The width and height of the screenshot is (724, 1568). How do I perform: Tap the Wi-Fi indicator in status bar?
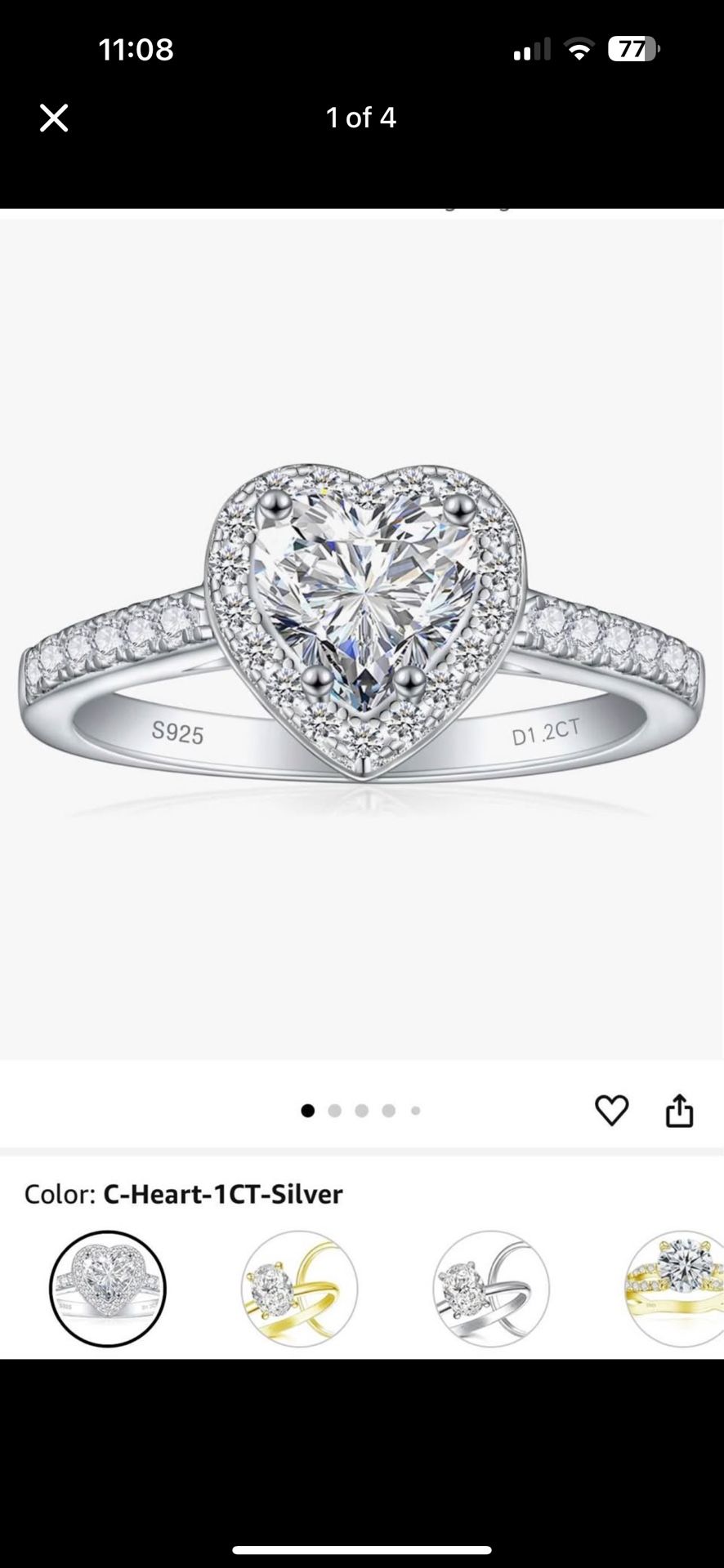(579, 49)
